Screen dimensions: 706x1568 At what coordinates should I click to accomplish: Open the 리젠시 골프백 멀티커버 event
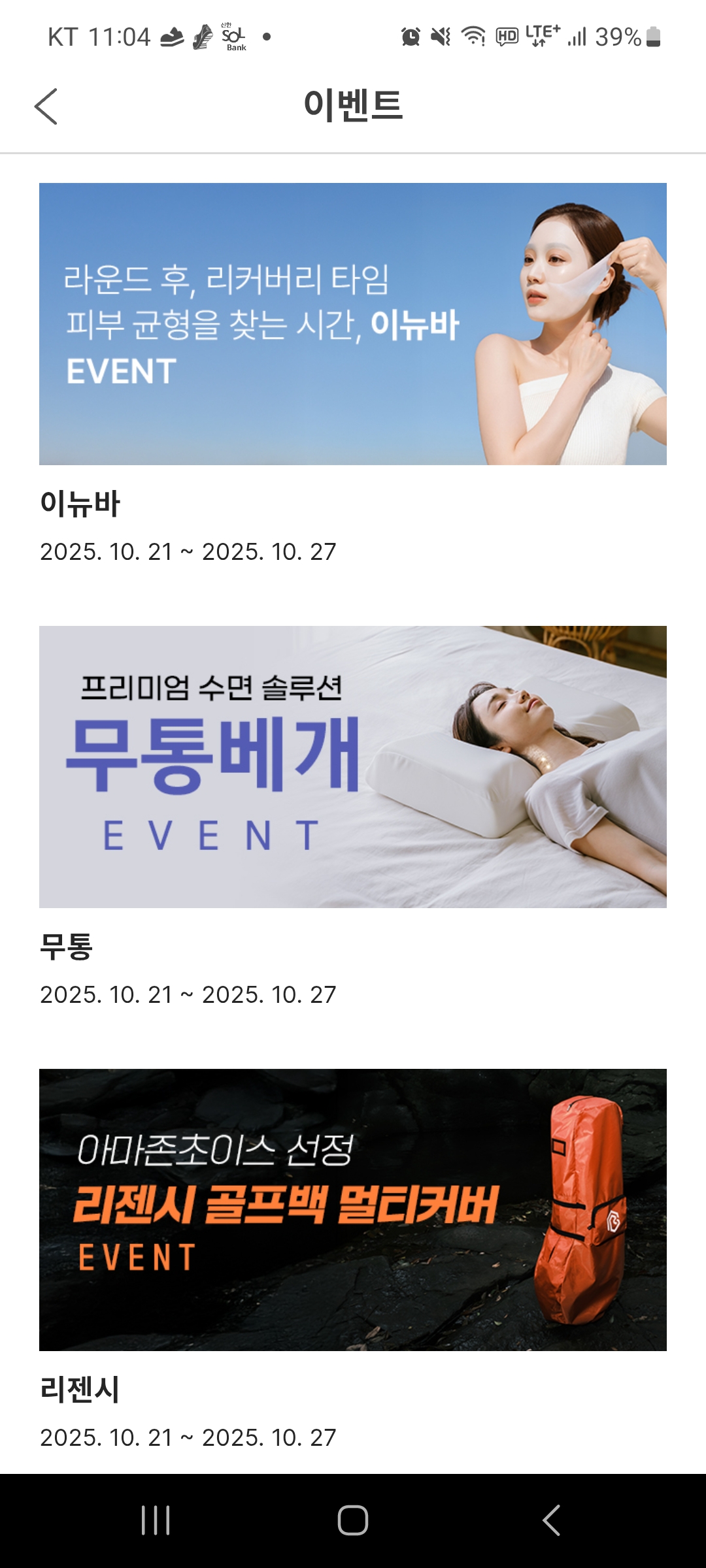click(x=353, y=1210)
